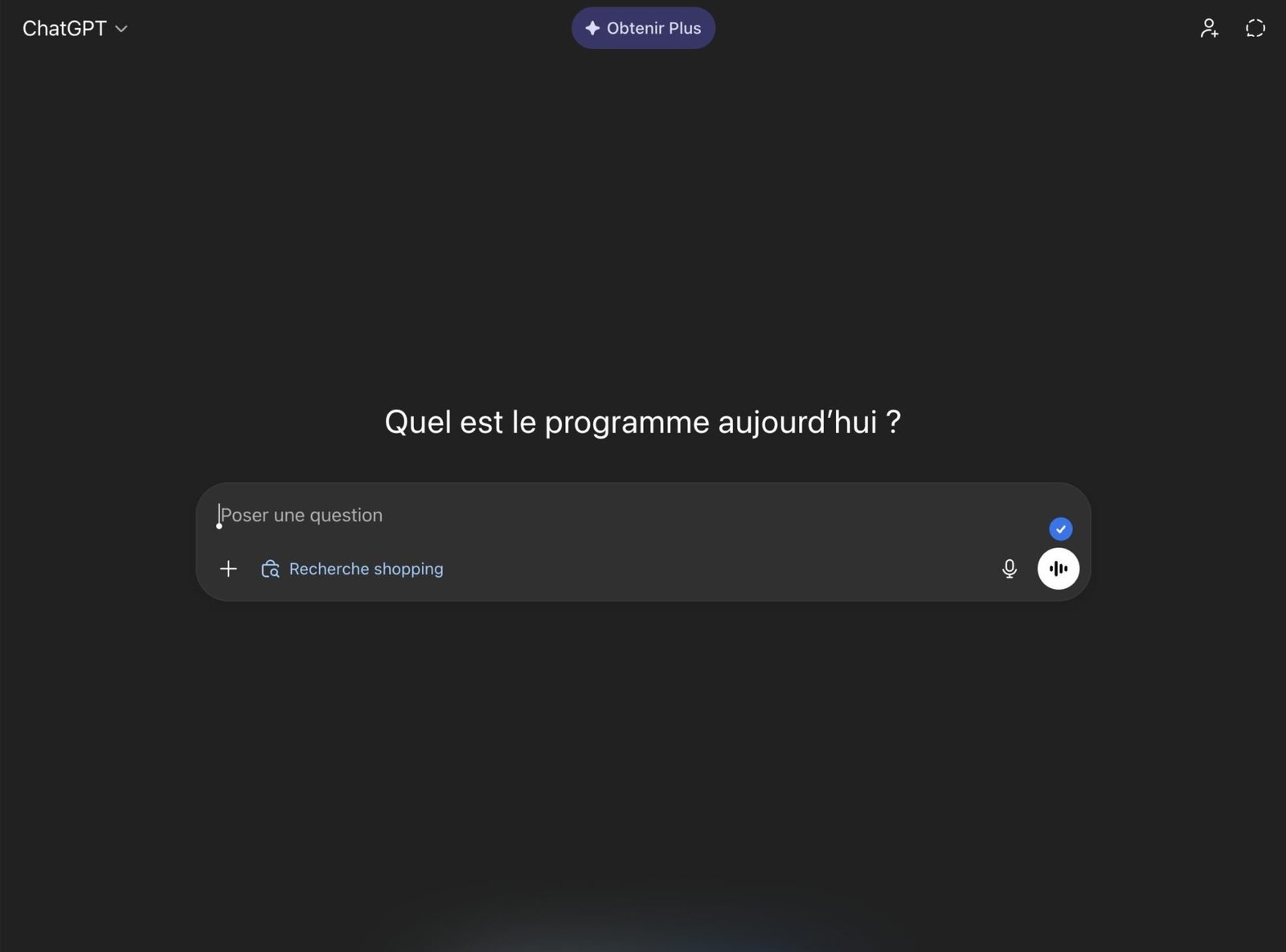Open the ChatGPT model selector dropdown
1286x952 pixels.
(75, 29)
